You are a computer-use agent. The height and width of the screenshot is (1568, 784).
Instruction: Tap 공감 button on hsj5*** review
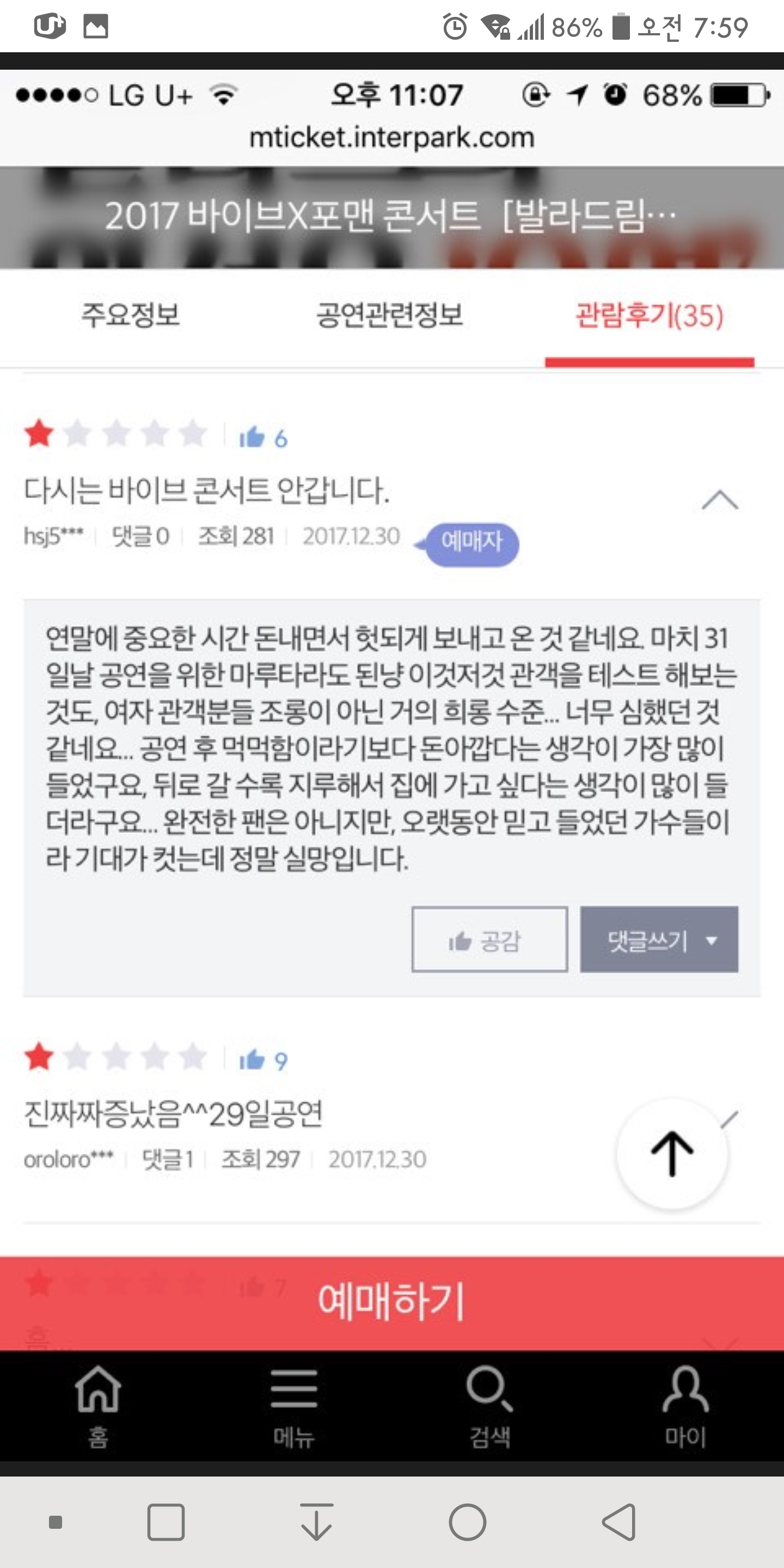(489, 940)
